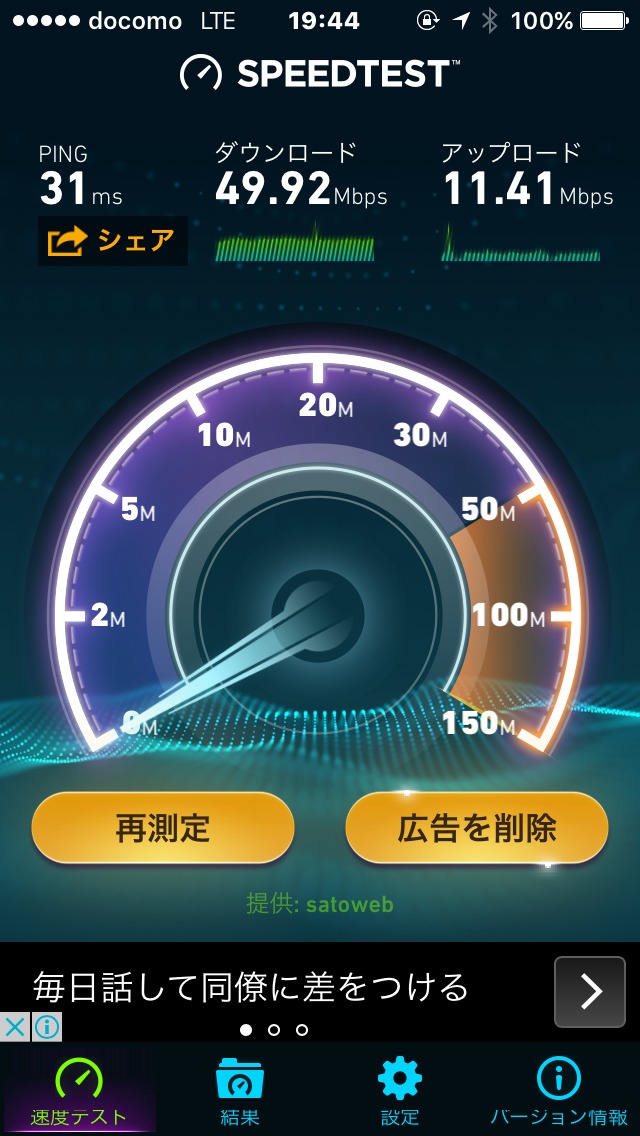Image resolution: width=640 pixels, height=1136 pixels.
Task: Tap 広告を削除 to remove ads
Action: [477, 828]
